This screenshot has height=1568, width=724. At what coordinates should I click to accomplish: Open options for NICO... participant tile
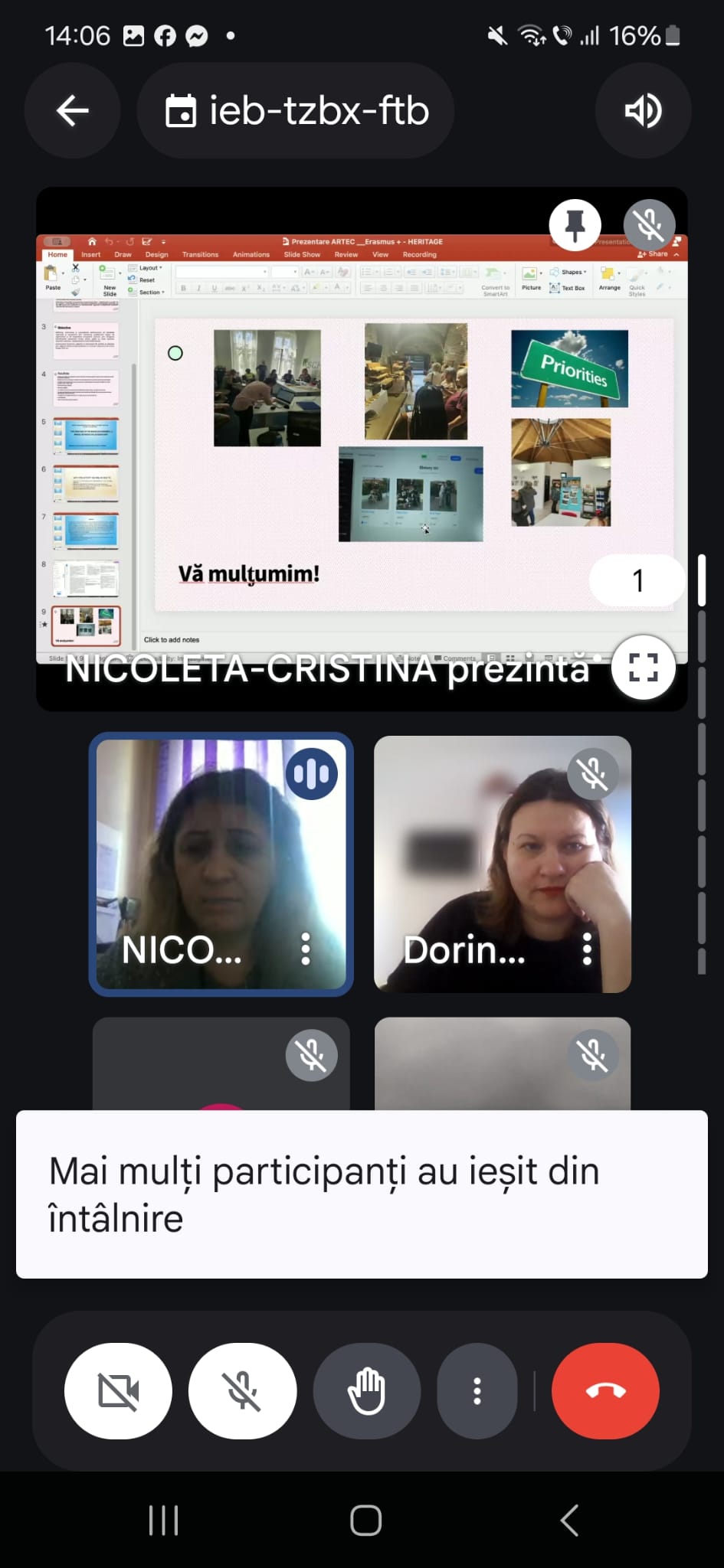click(x=306, y=949)
